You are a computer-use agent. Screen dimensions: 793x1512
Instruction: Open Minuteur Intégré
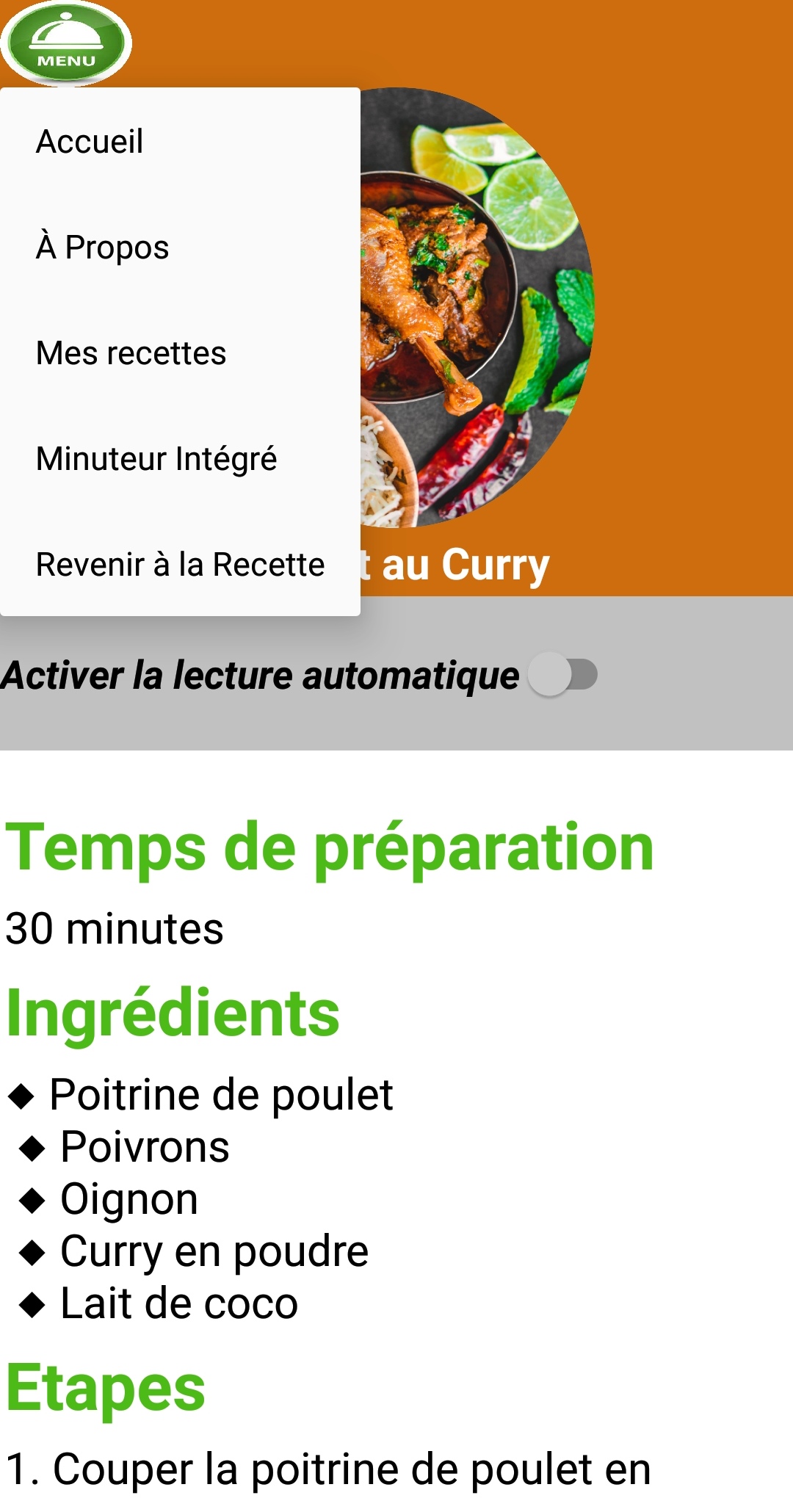tap(156, 459)
